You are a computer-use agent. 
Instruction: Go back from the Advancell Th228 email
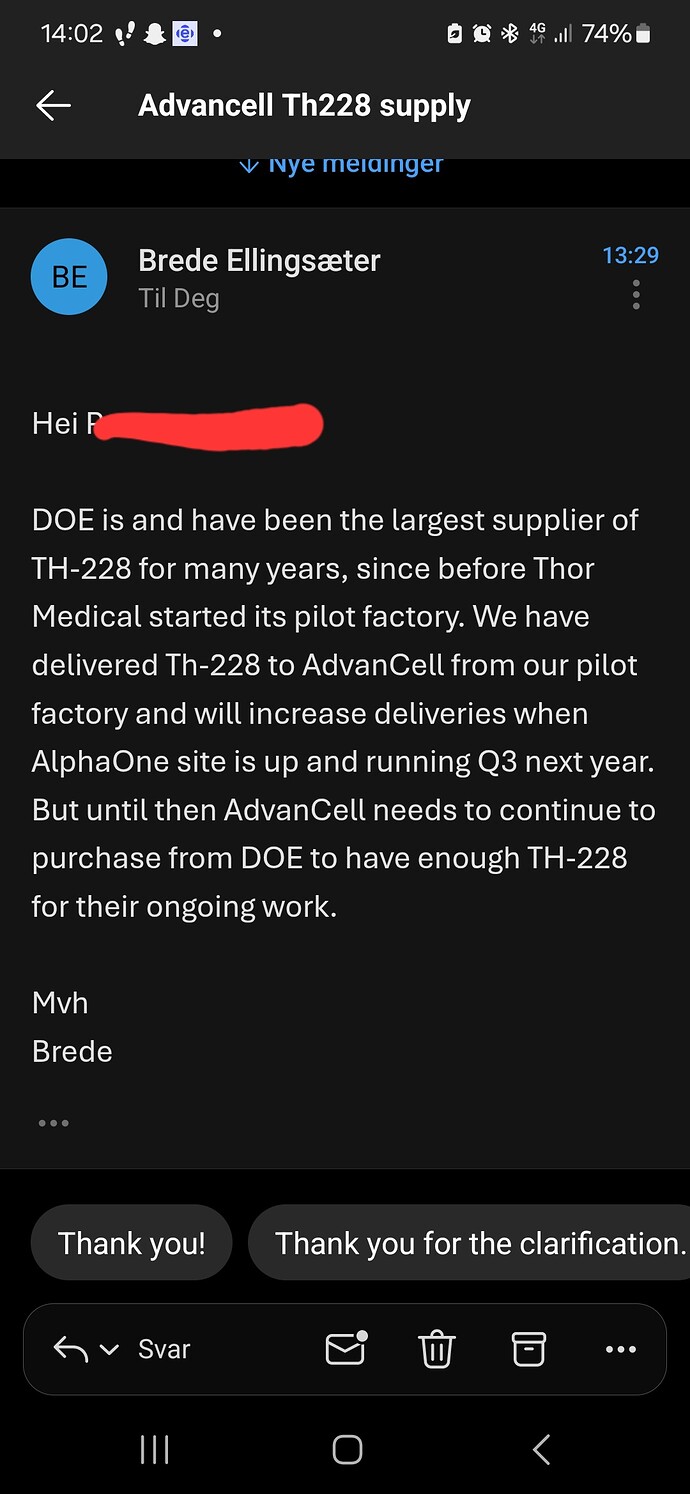point(53,106)
